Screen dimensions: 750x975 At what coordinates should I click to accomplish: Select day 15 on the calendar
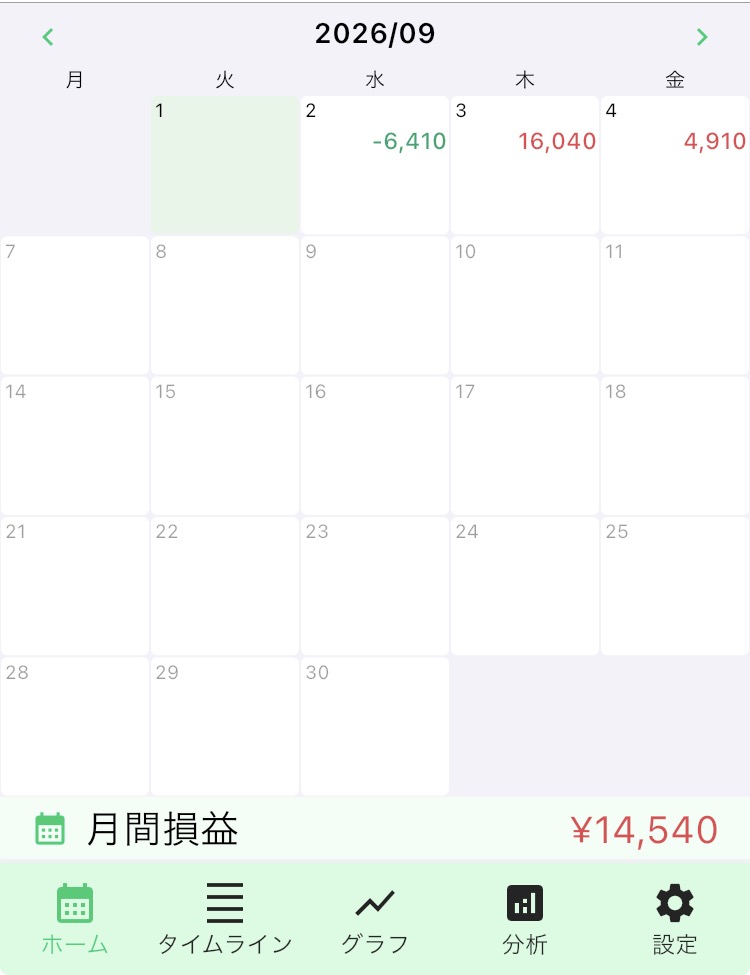(x=225, y=446)
